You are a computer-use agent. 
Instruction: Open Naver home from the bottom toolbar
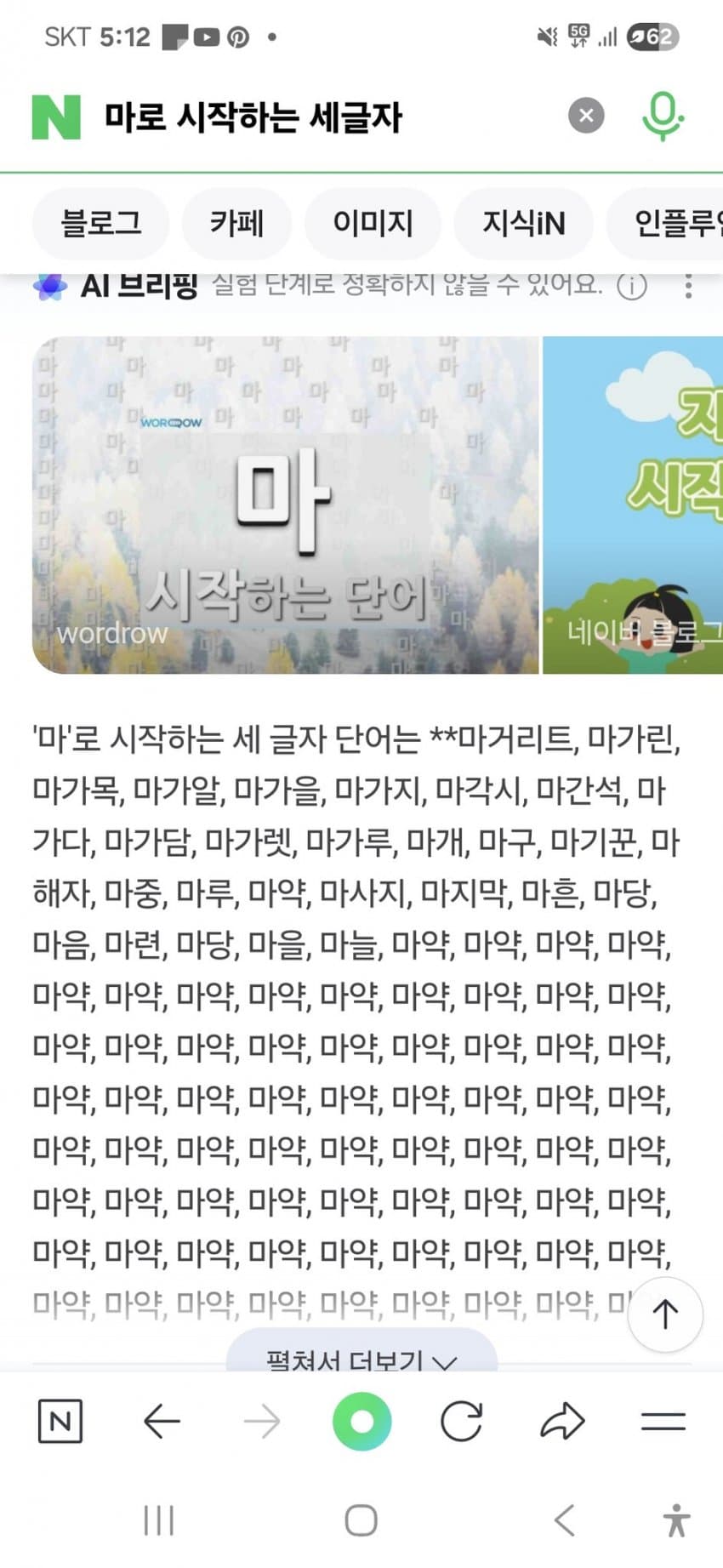click(x=60, y=1421)
